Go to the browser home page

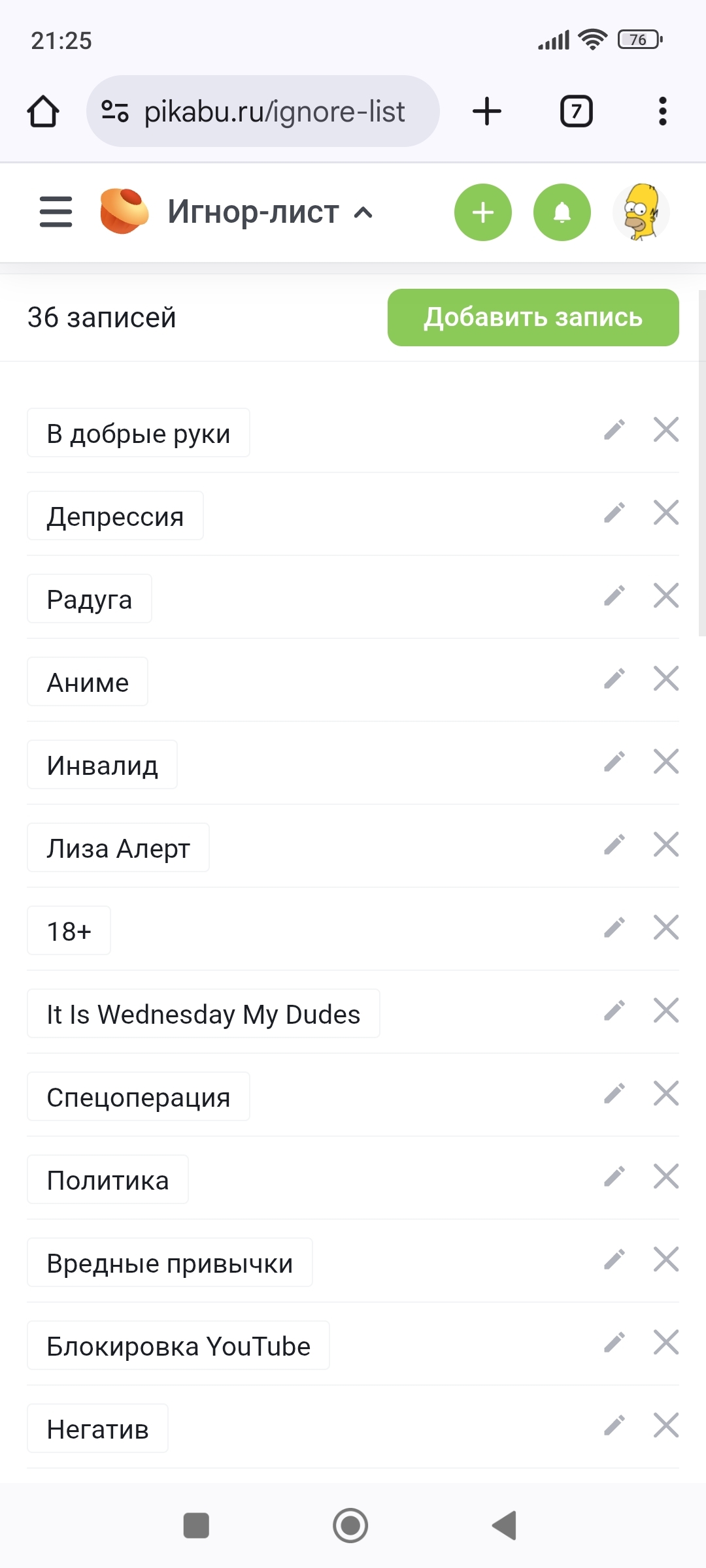(x=43, y=111)
